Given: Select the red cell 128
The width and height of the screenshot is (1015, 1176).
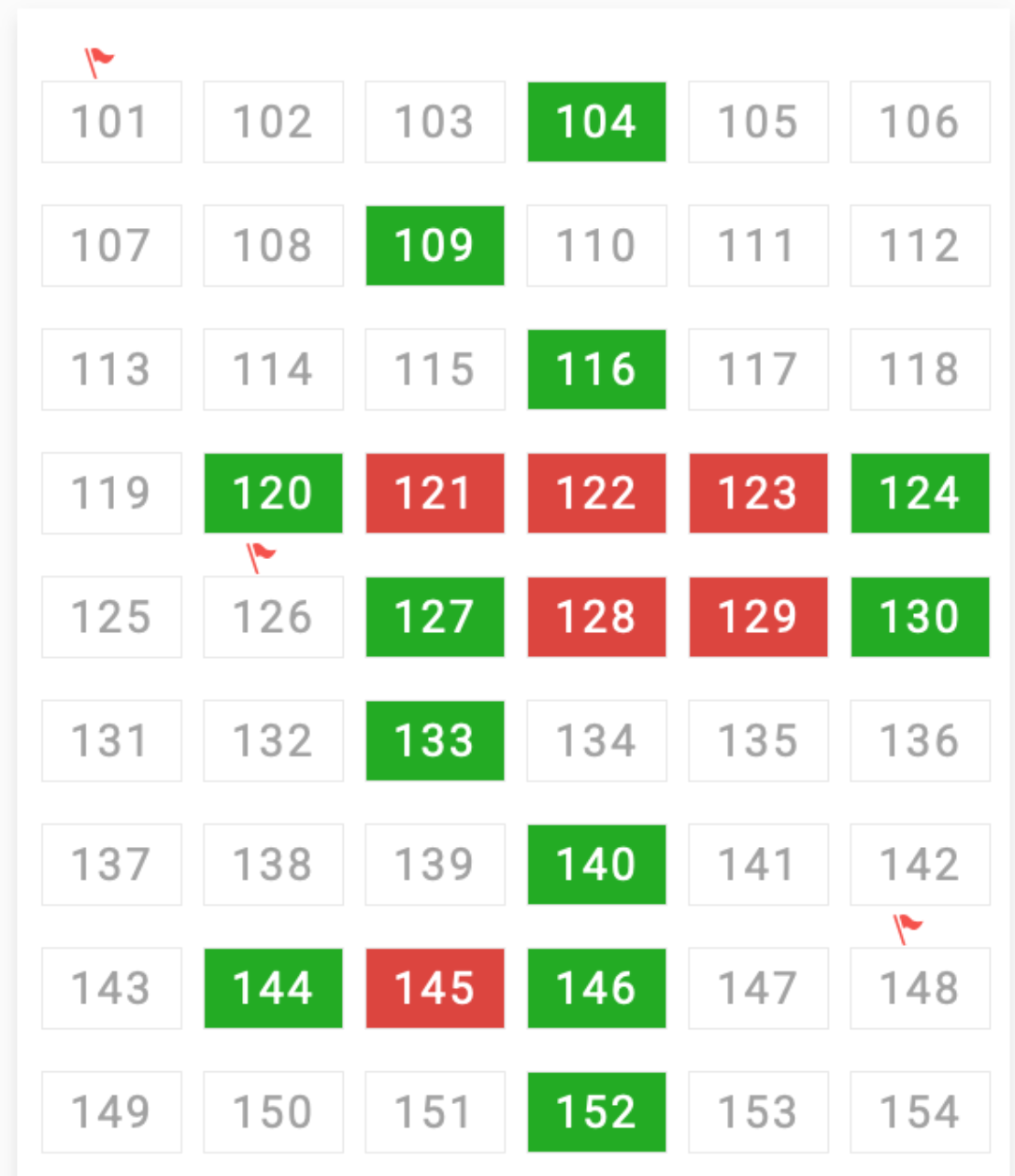Looking at the screenshot, I should (x=596, y=616).
